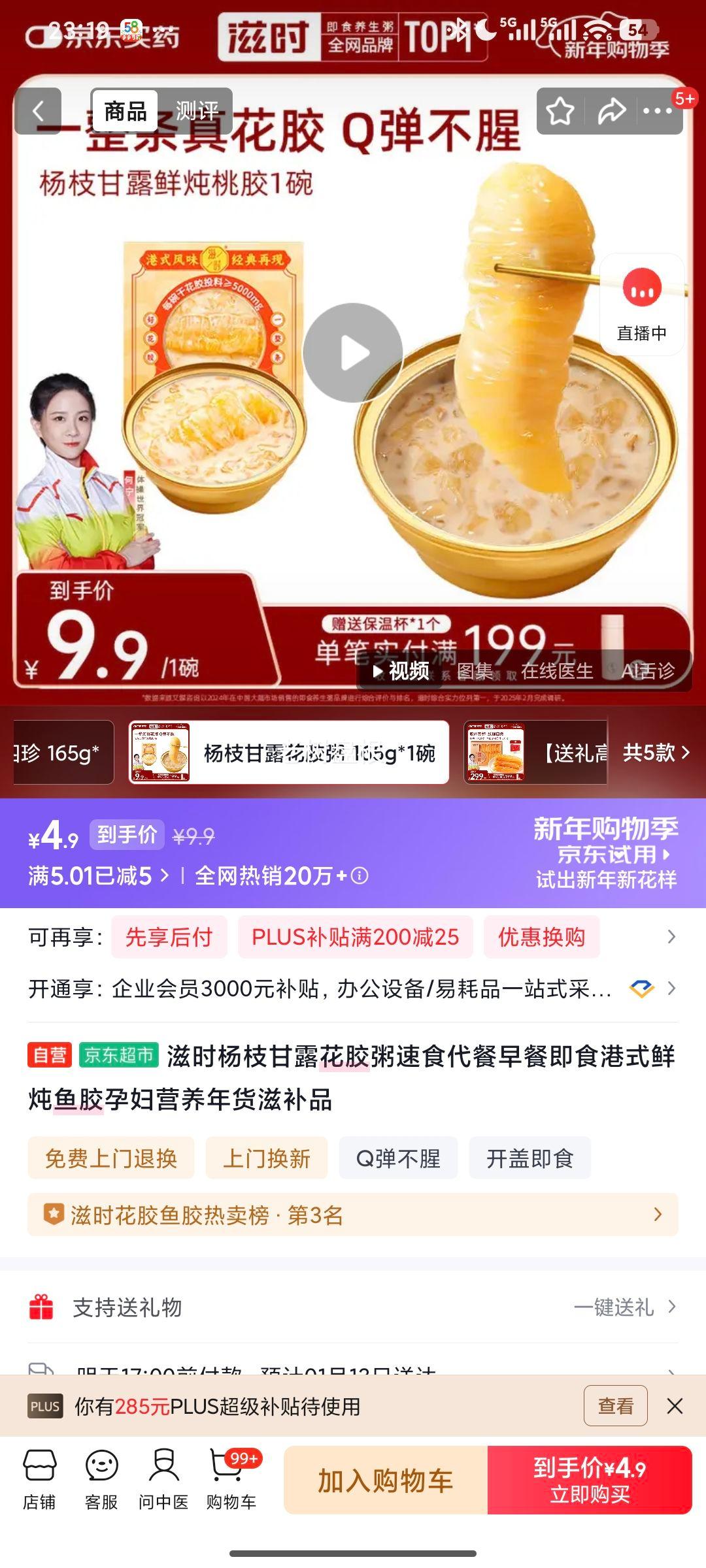This screenshot has height=1568, width=706.
Task: Expand 共5款 to view all variants
Action: pos(654,753)
